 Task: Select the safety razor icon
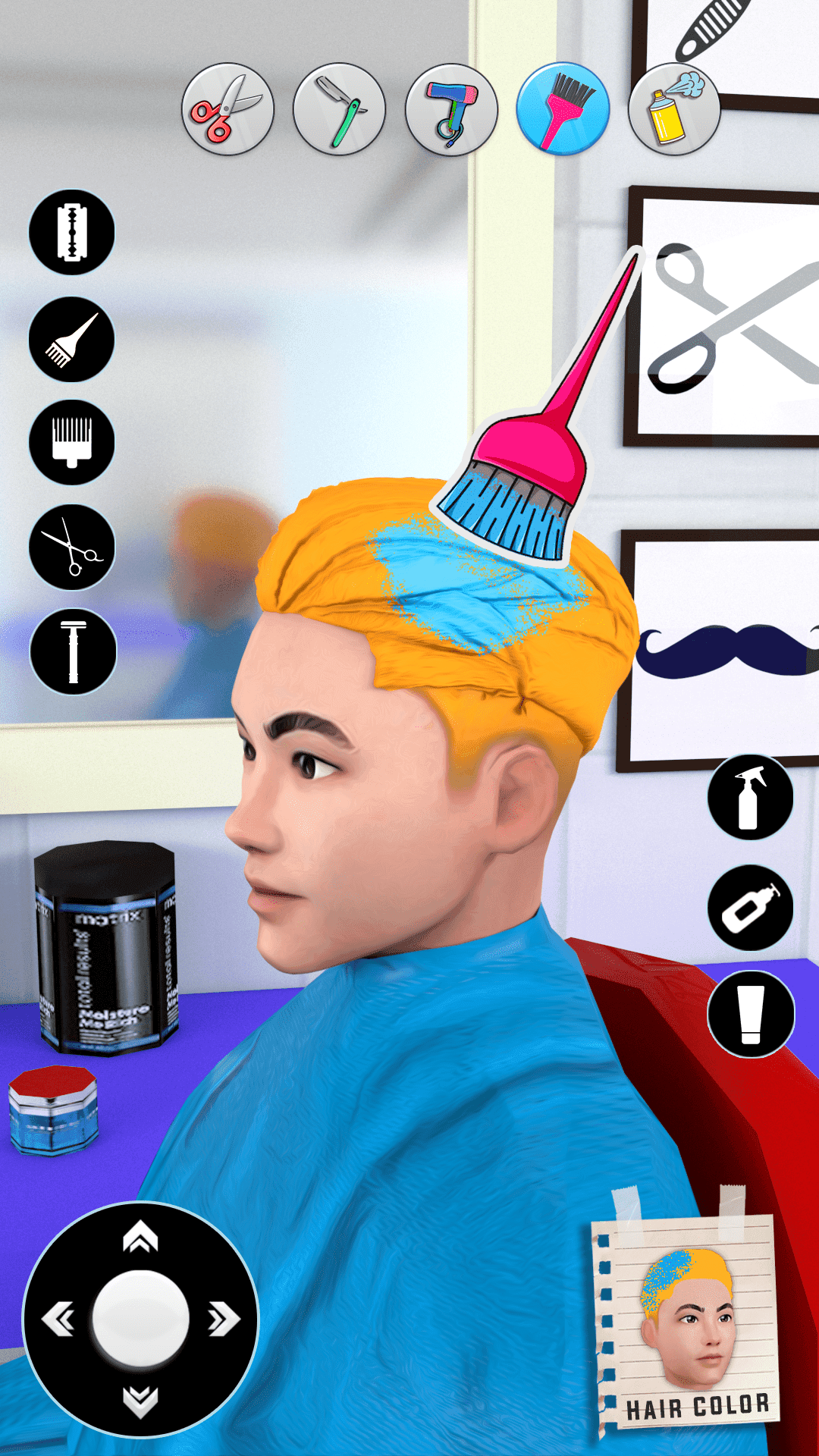pos(73,651)
